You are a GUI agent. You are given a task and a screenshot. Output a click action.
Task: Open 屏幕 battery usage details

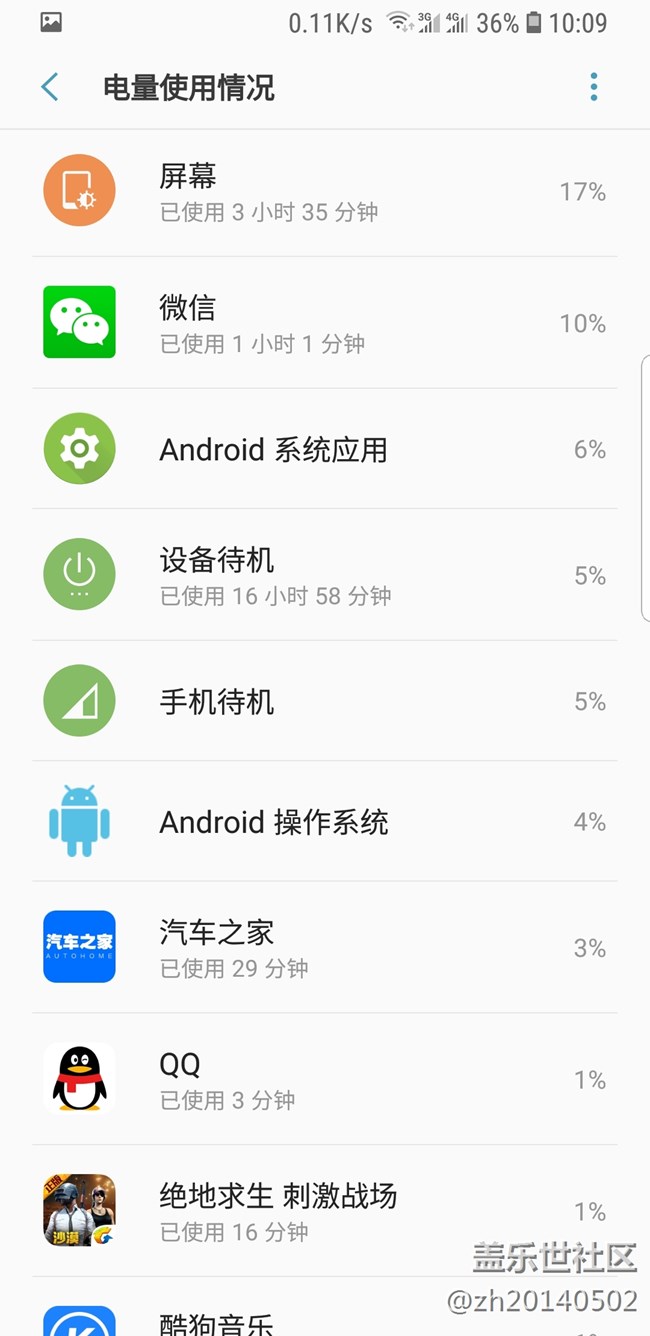(324, 192)
